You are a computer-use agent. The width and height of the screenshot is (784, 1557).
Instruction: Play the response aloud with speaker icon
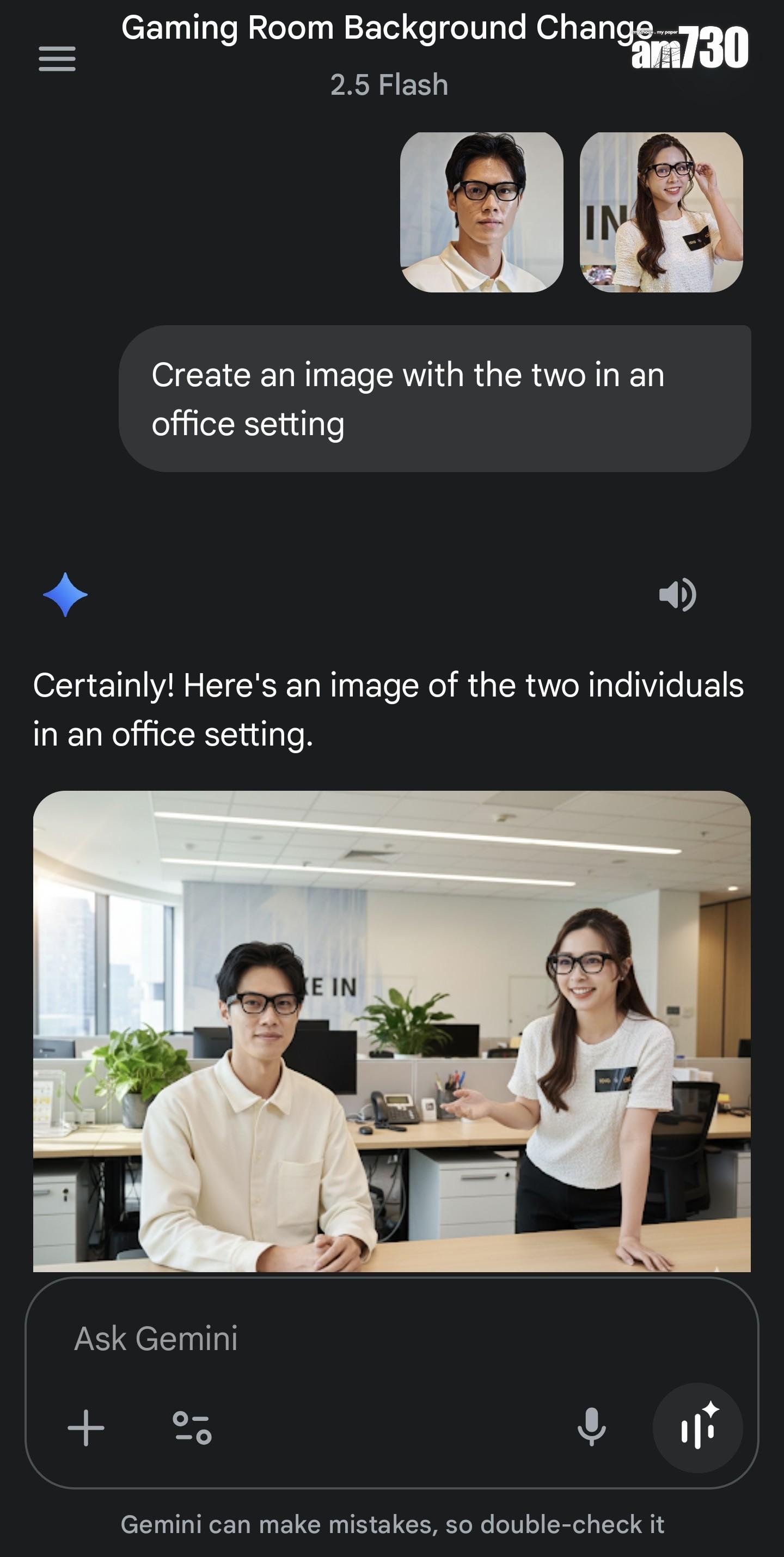click(x=677, y=595)
